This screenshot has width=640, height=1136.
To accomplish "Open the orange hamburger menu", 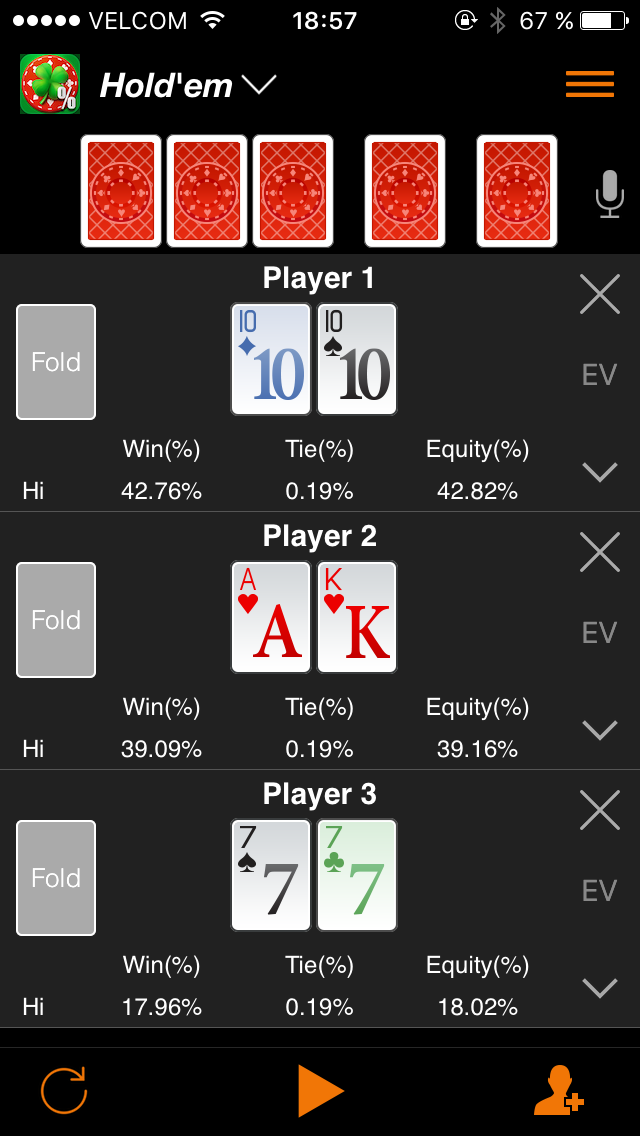I will click(x=590, y=85).
